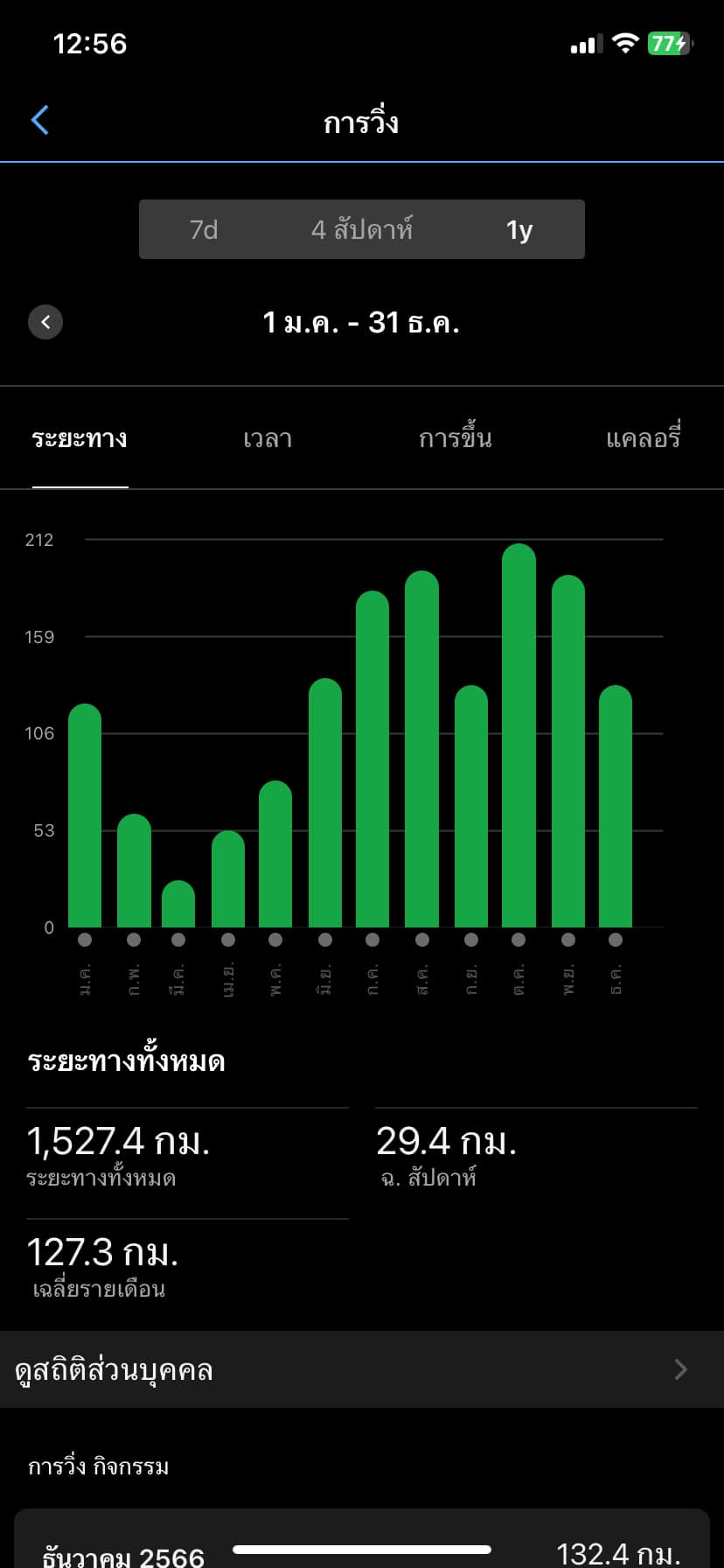Select the ม.ค. bar in the chart

(x=85, y=815)
